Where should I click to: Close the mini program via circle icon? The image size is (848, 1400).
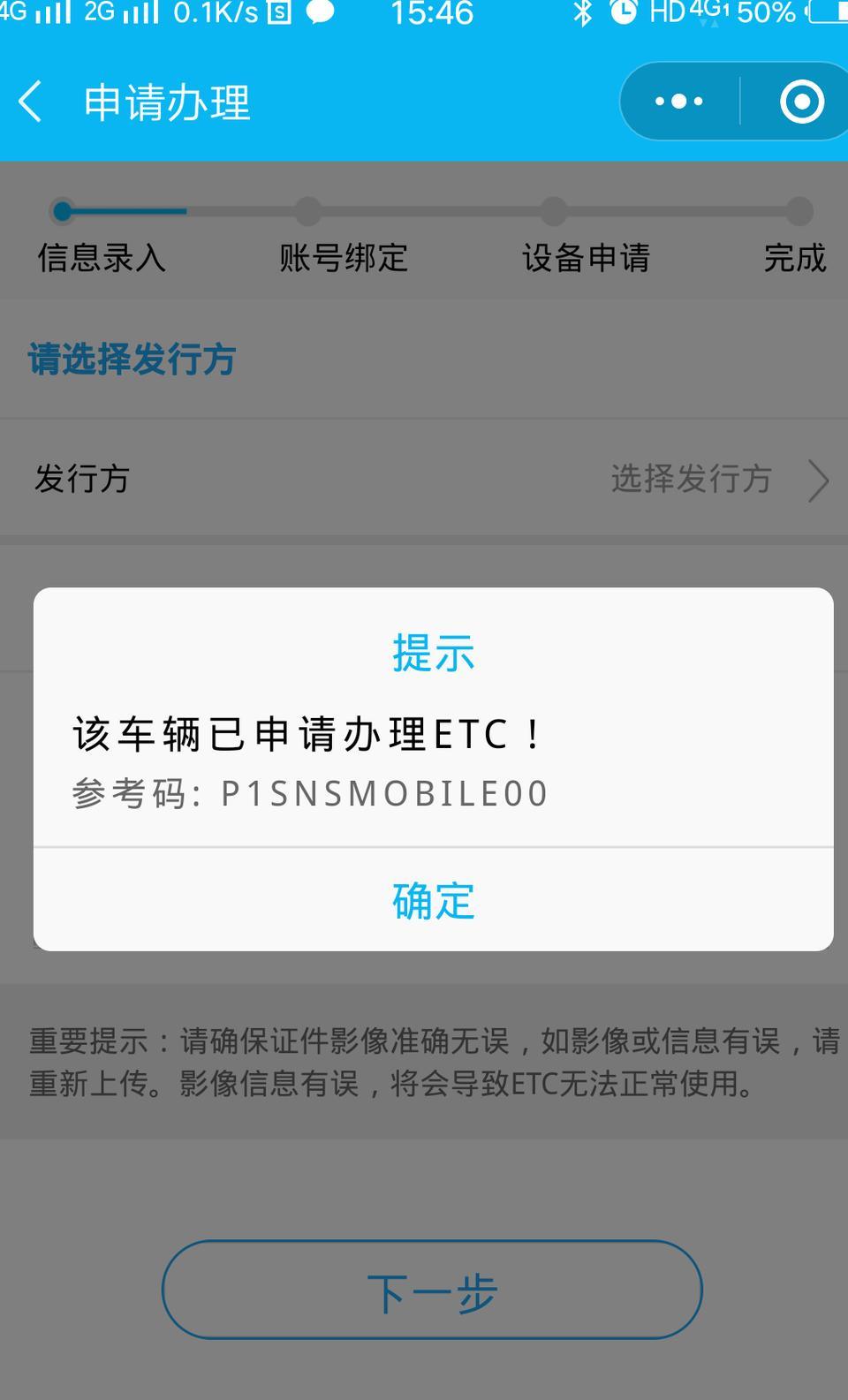click(x=801, y=102)
